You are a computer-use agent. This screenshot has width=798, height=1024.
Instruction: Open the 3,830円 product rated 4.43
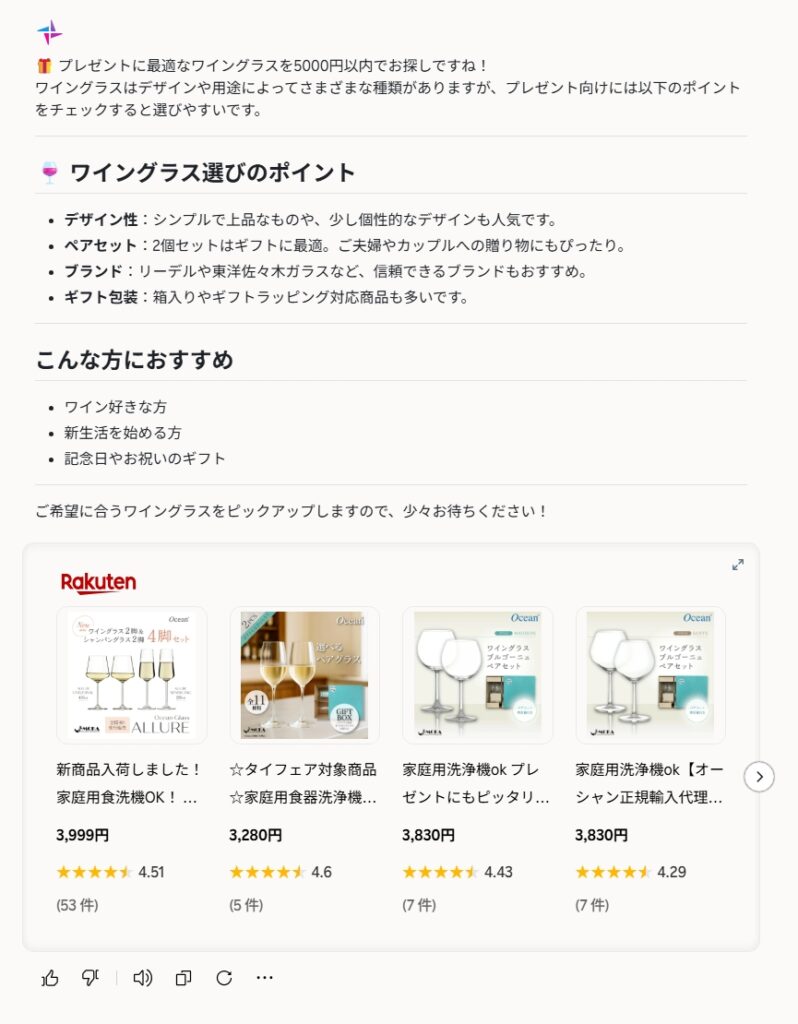click(477, 675)
